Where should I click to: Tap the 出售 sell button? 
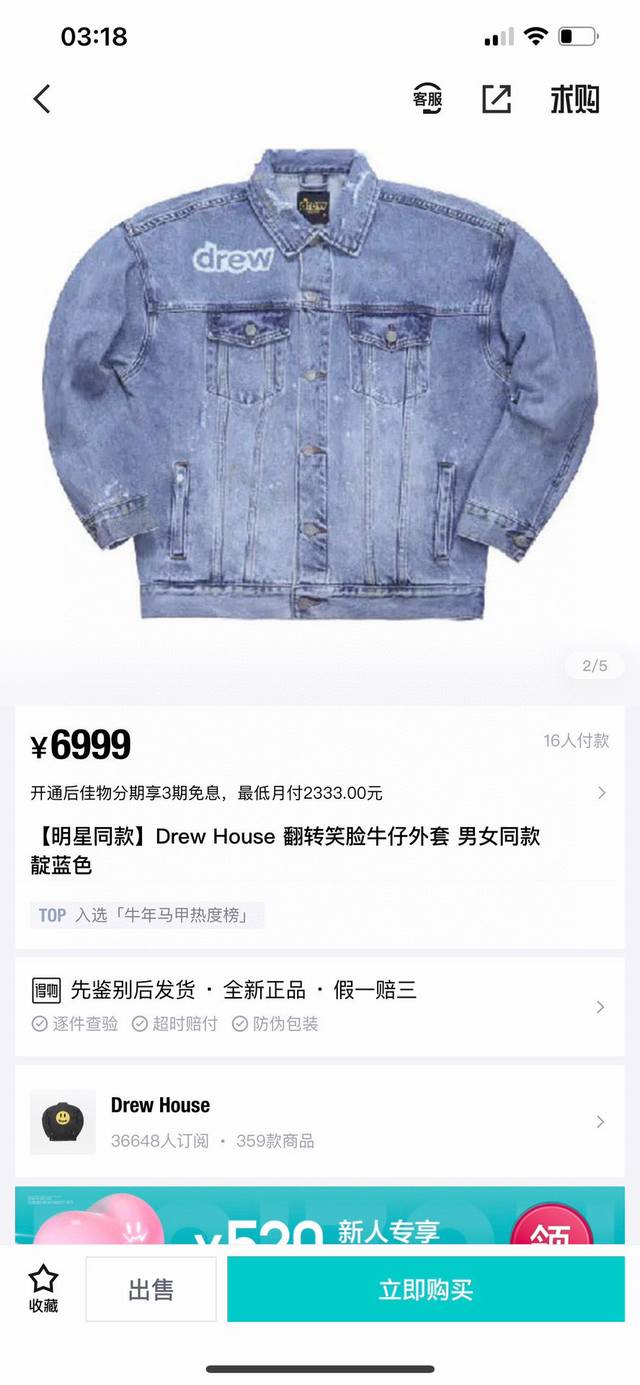pos(152,1290)
